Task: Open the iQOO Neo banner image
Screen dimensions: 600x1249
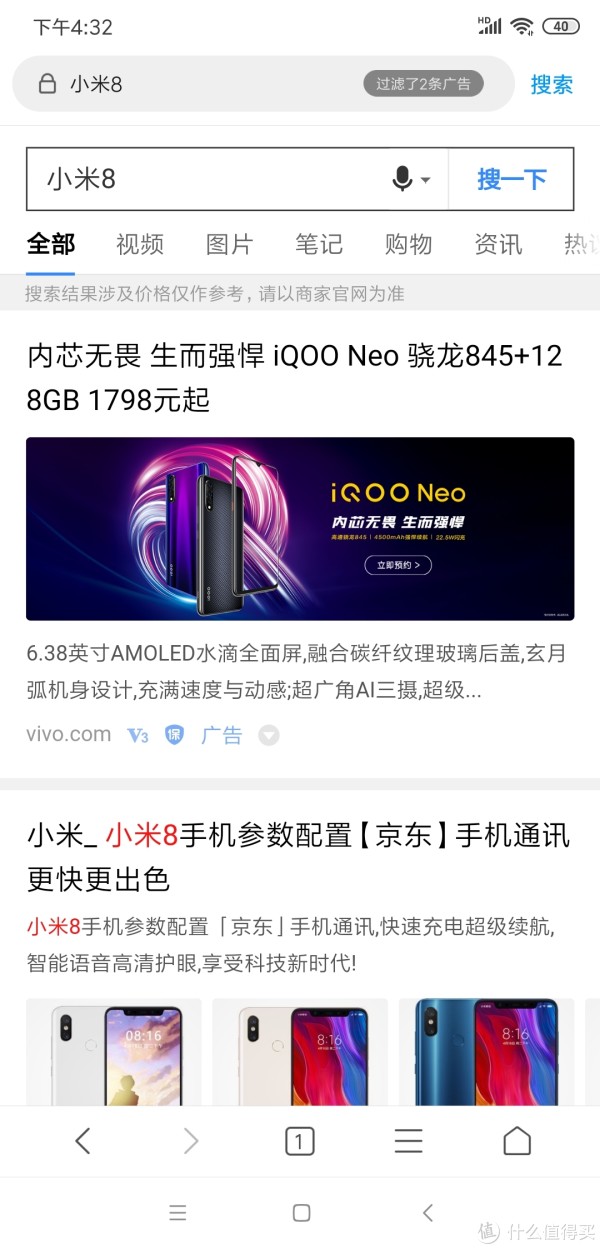Action: click(x=300, y=528)
